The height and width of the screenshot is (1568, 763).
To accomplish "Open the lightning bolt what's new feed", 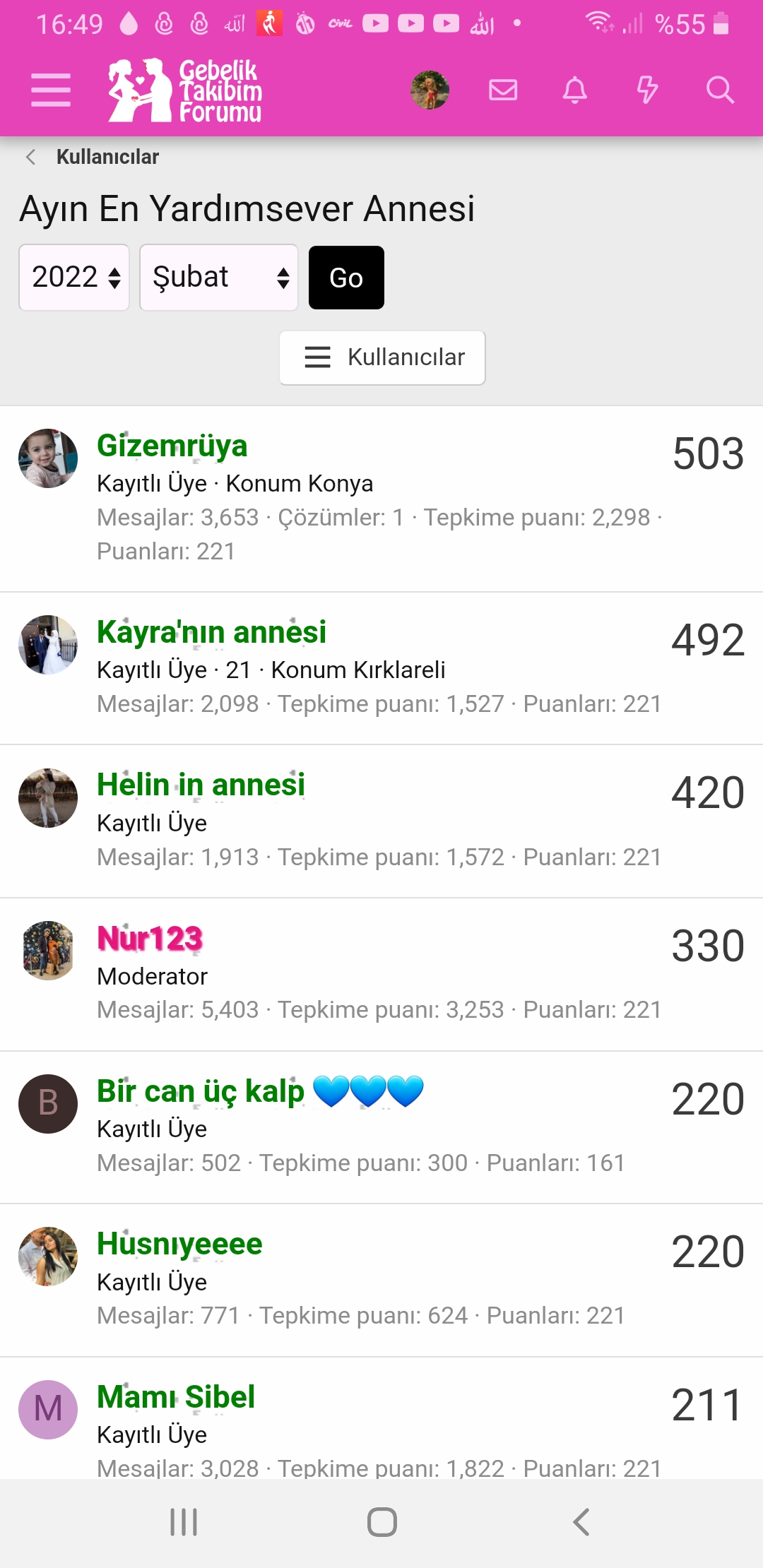I will (x=647, y=90).
